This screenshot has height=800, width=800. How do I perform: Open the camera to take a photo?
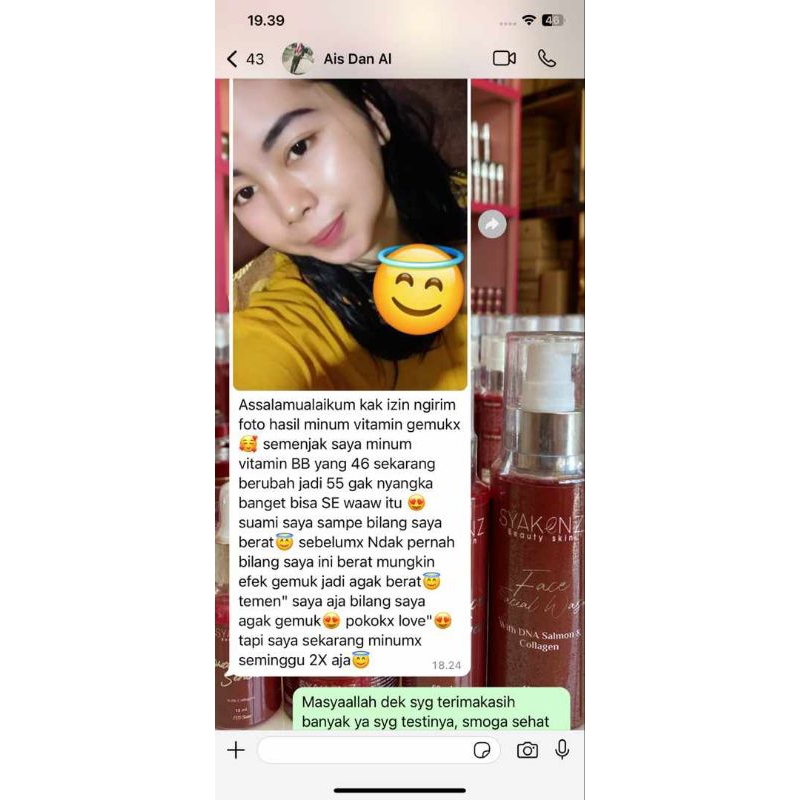527,750
